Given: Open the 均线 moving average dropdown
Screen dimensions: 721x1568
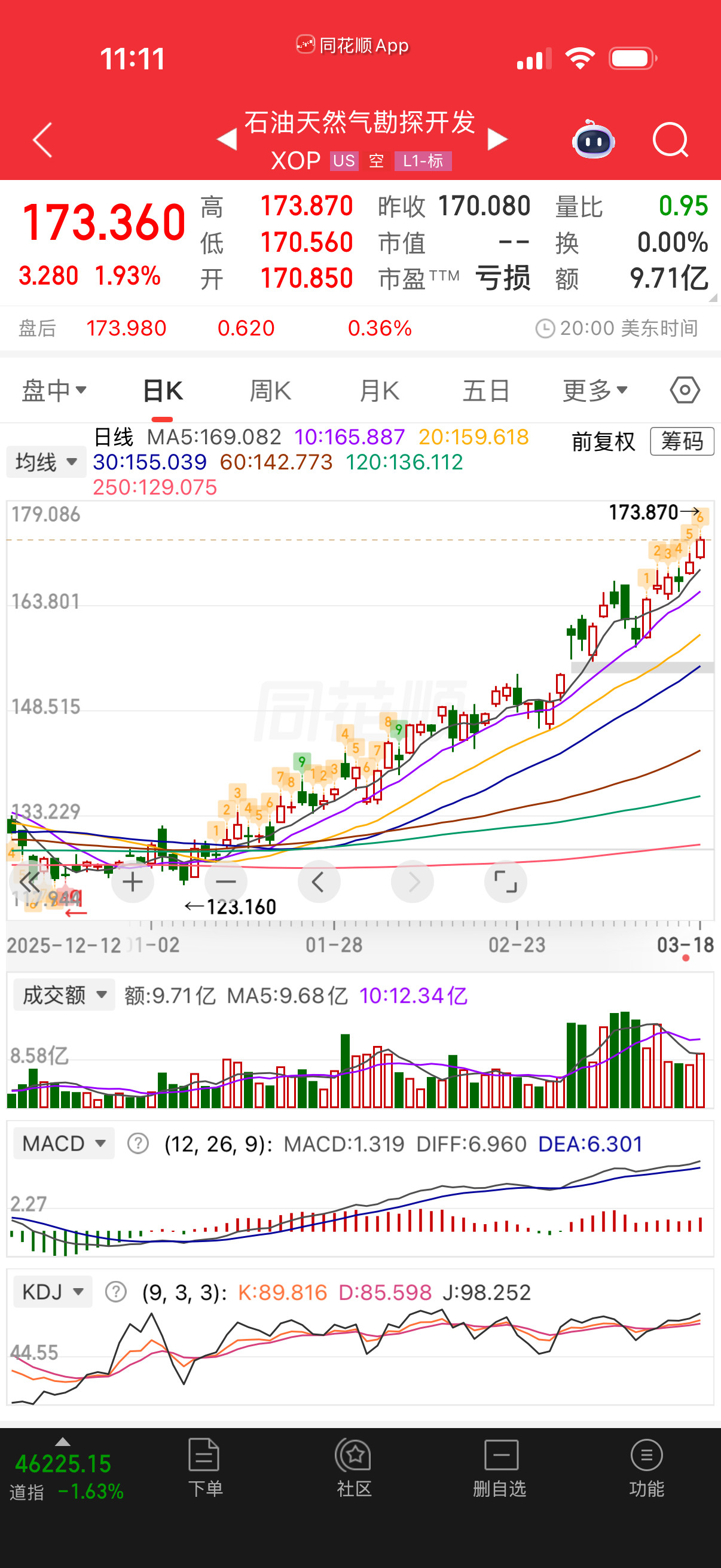Looking at the screenshot, I should click(46, 462).
